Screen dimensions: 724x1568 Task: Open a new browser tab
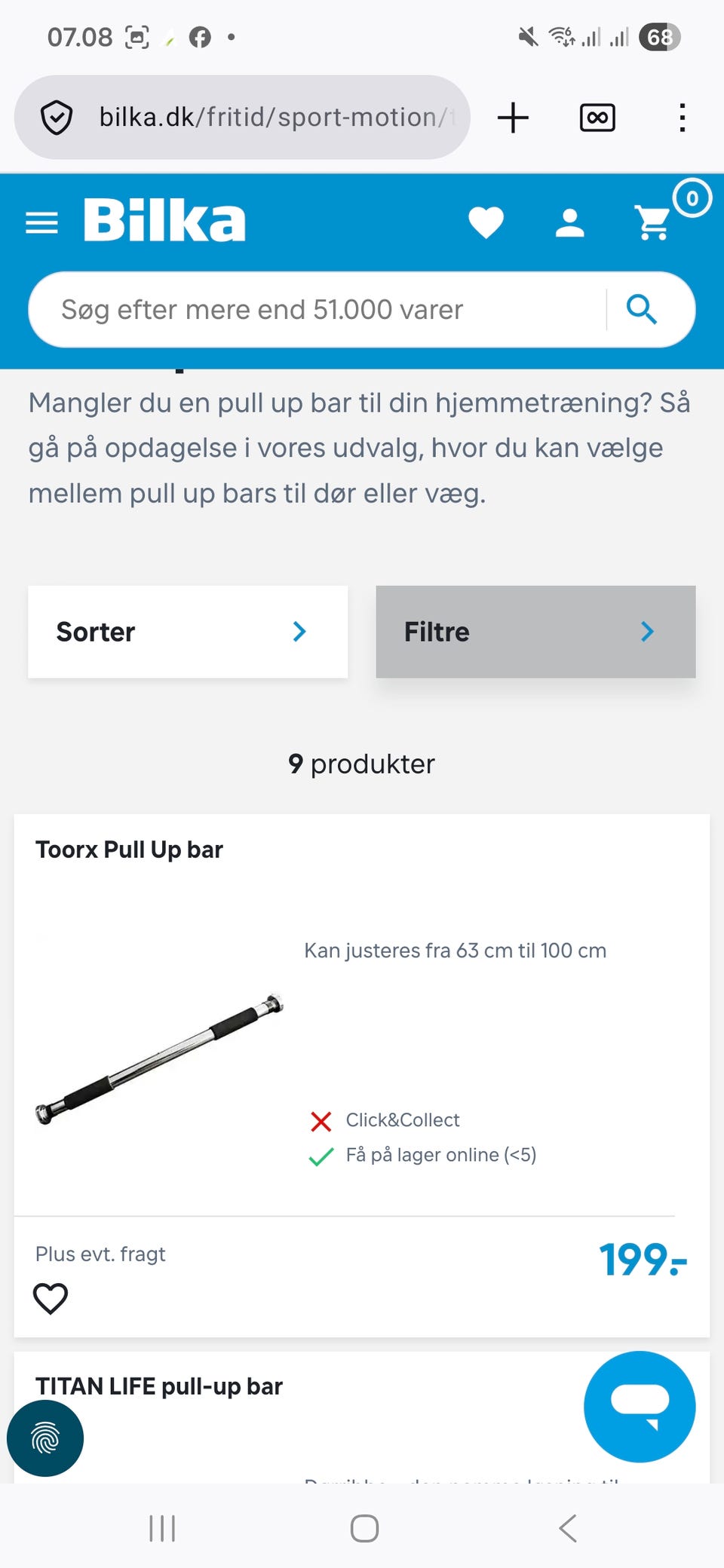512,117
